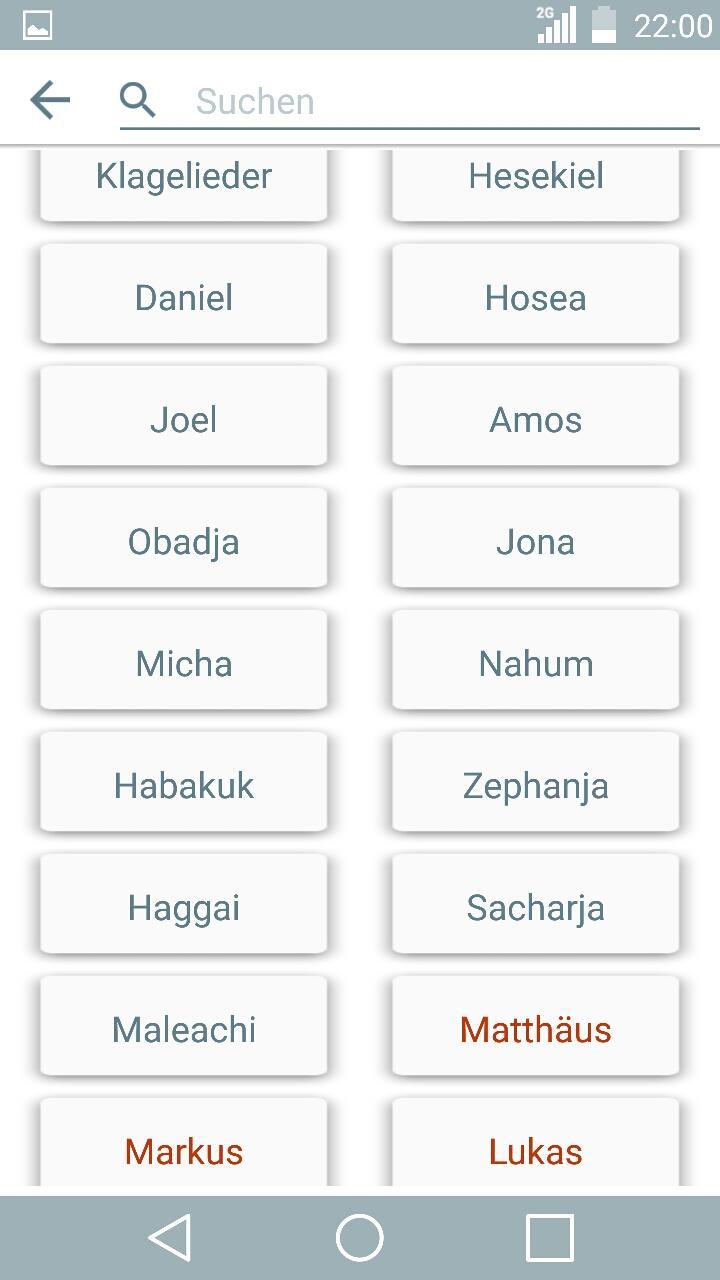The width and height of the screenshot is (720, 1280).
Task: Open Joel
Action: [184, 419]
